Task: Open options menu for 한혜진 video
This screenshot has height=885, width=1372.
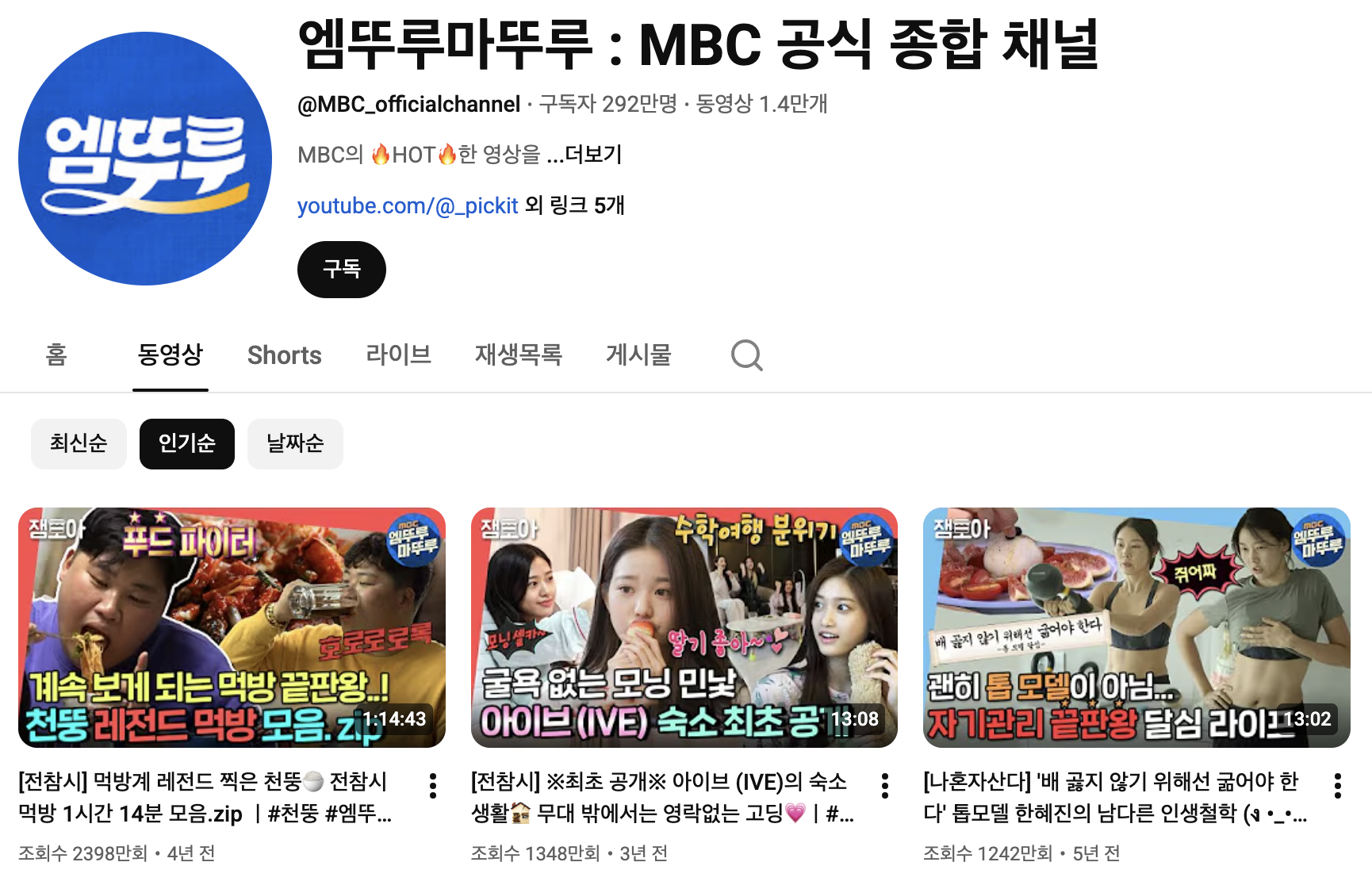Action: tap(1337, 786)
